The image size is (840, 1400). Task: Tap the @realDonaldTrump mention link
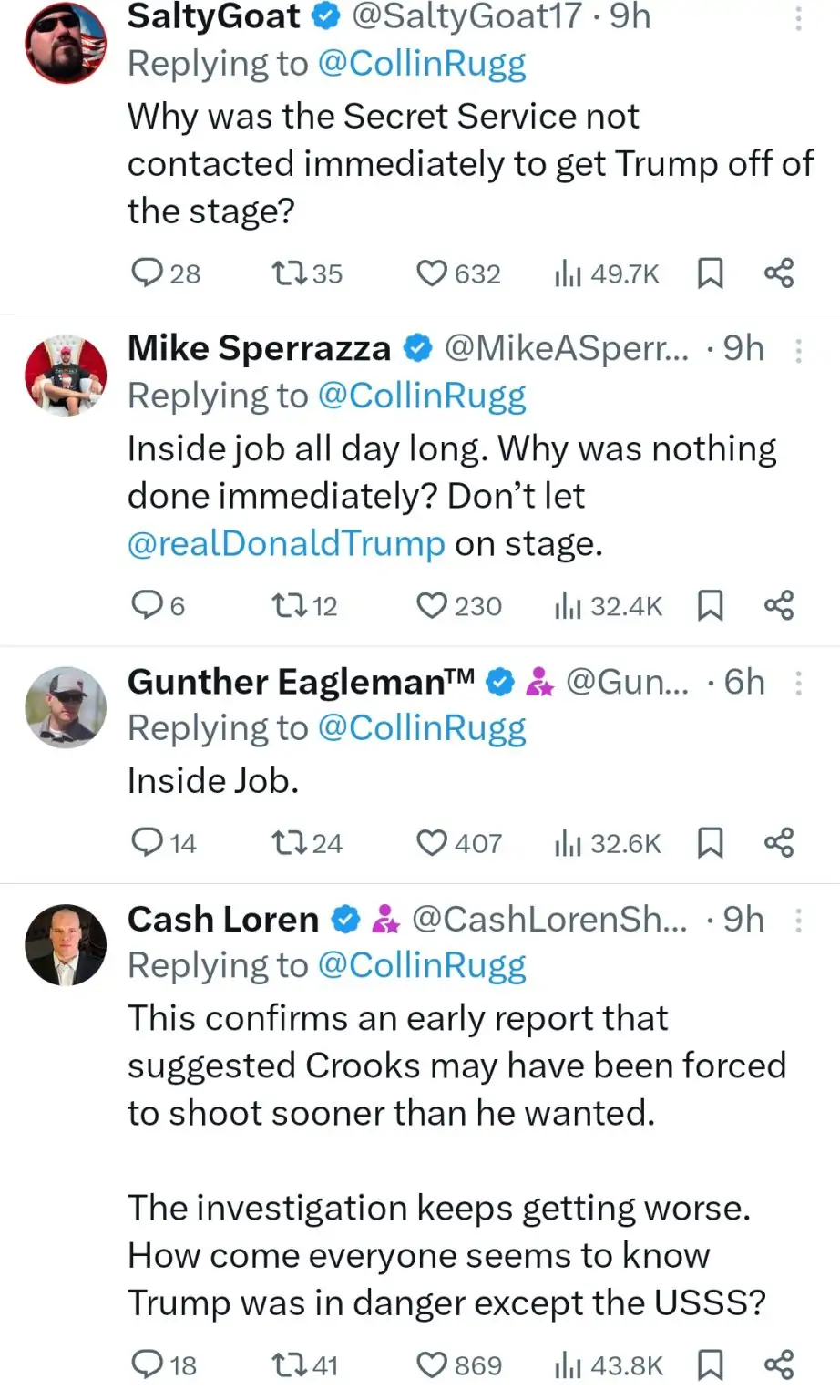tap(286, 544)
